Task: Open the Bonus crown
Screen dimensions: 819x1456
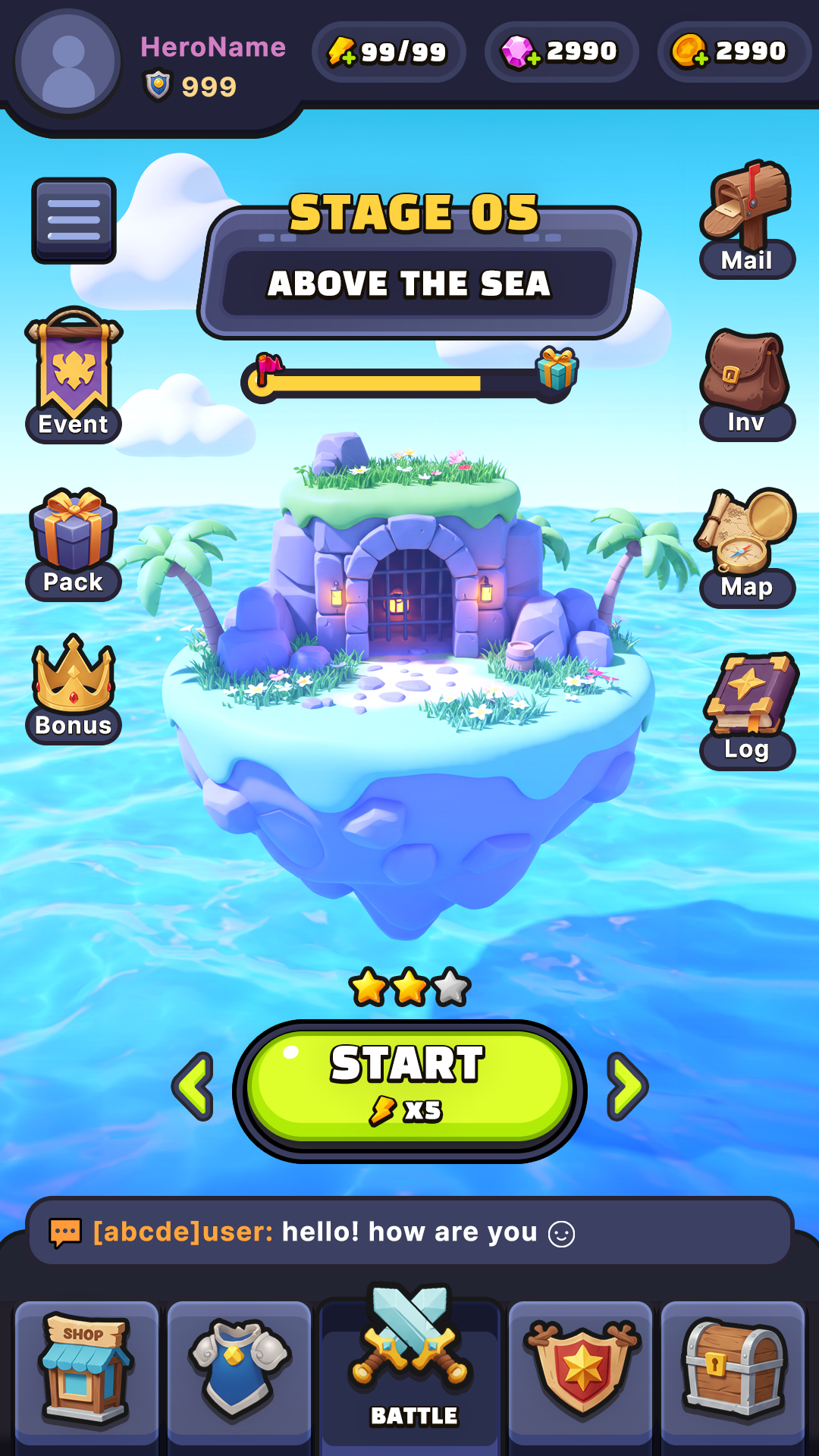Action: (x=74, y=689)
